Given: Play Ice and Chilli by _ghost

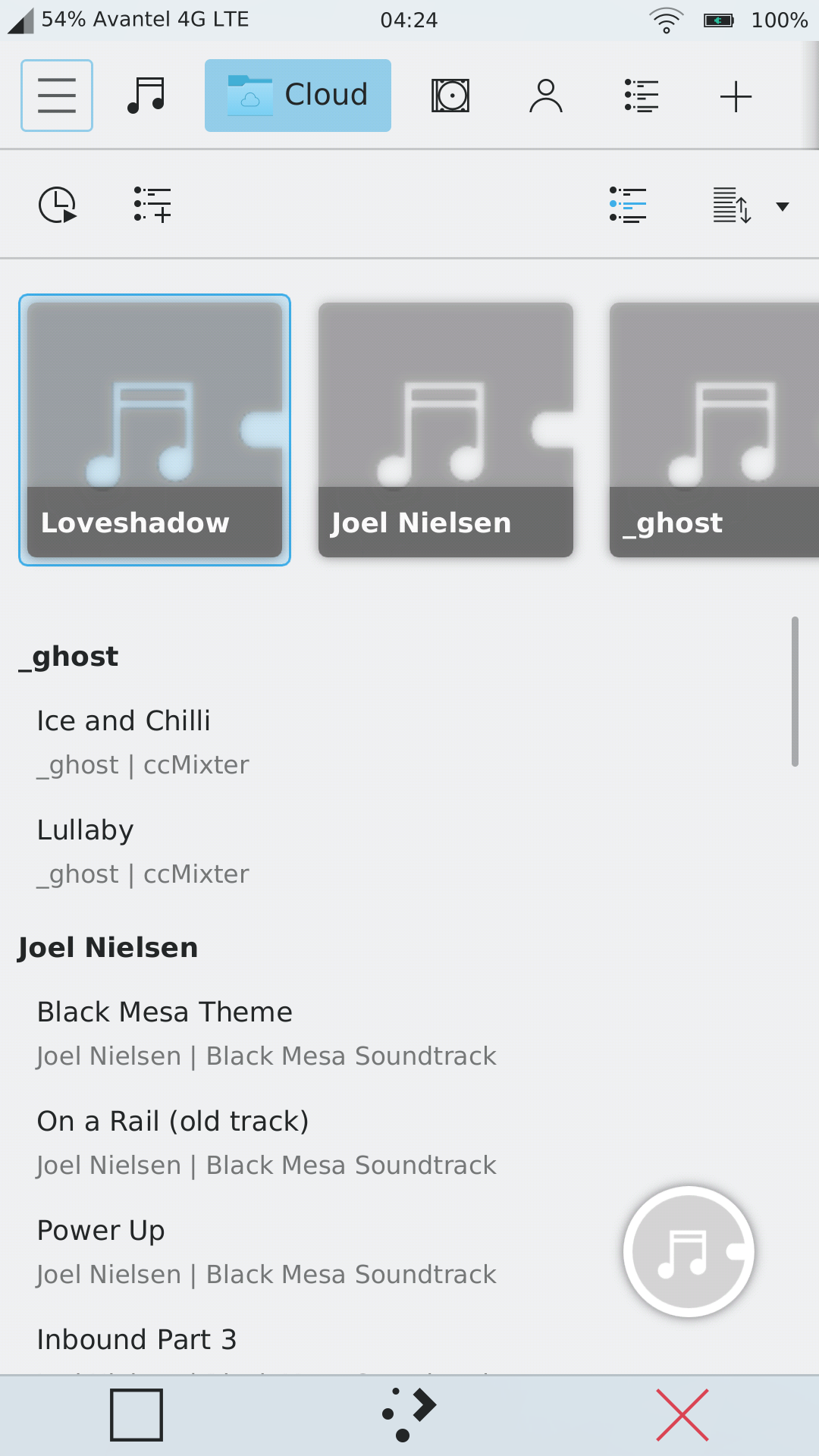Looking at the screenshot, I should [124, 721].
